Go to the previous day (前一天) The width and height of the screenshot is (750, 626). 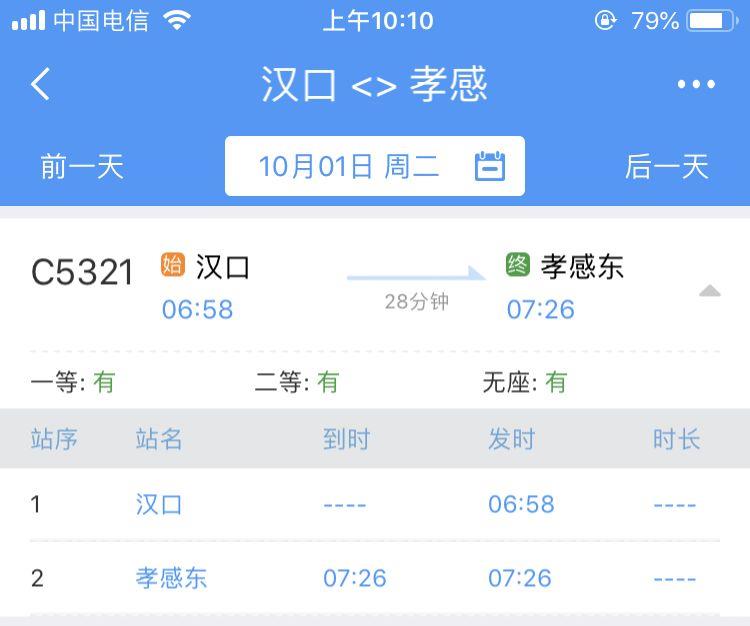pos(82,166)
